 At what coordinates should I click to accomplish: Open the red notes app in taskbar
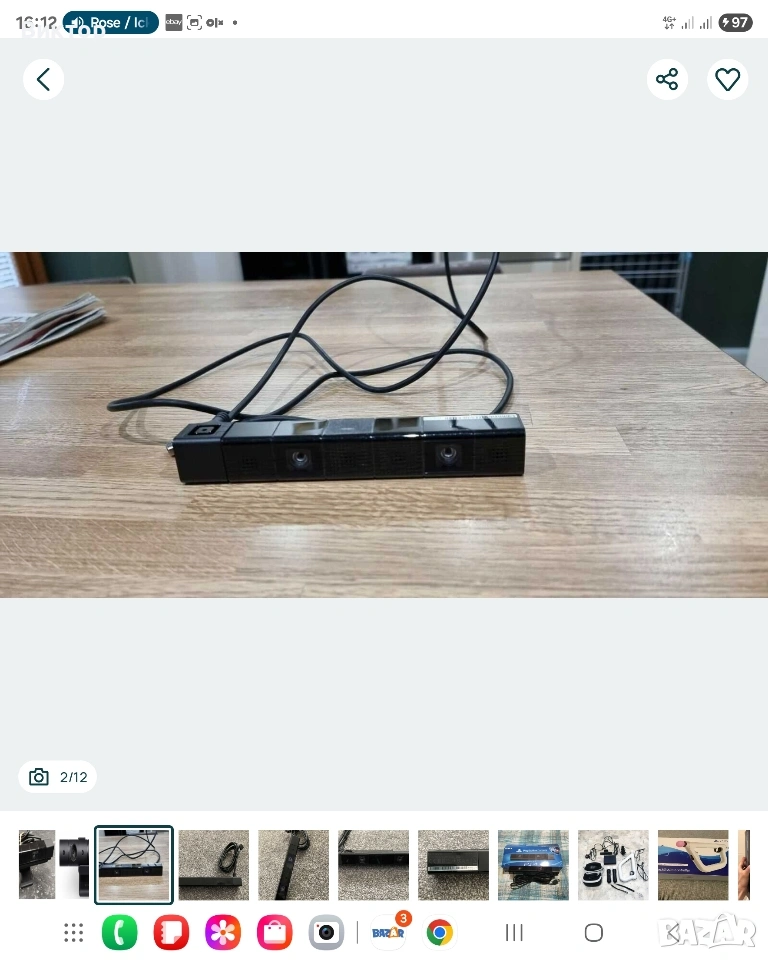click(171, 933)
